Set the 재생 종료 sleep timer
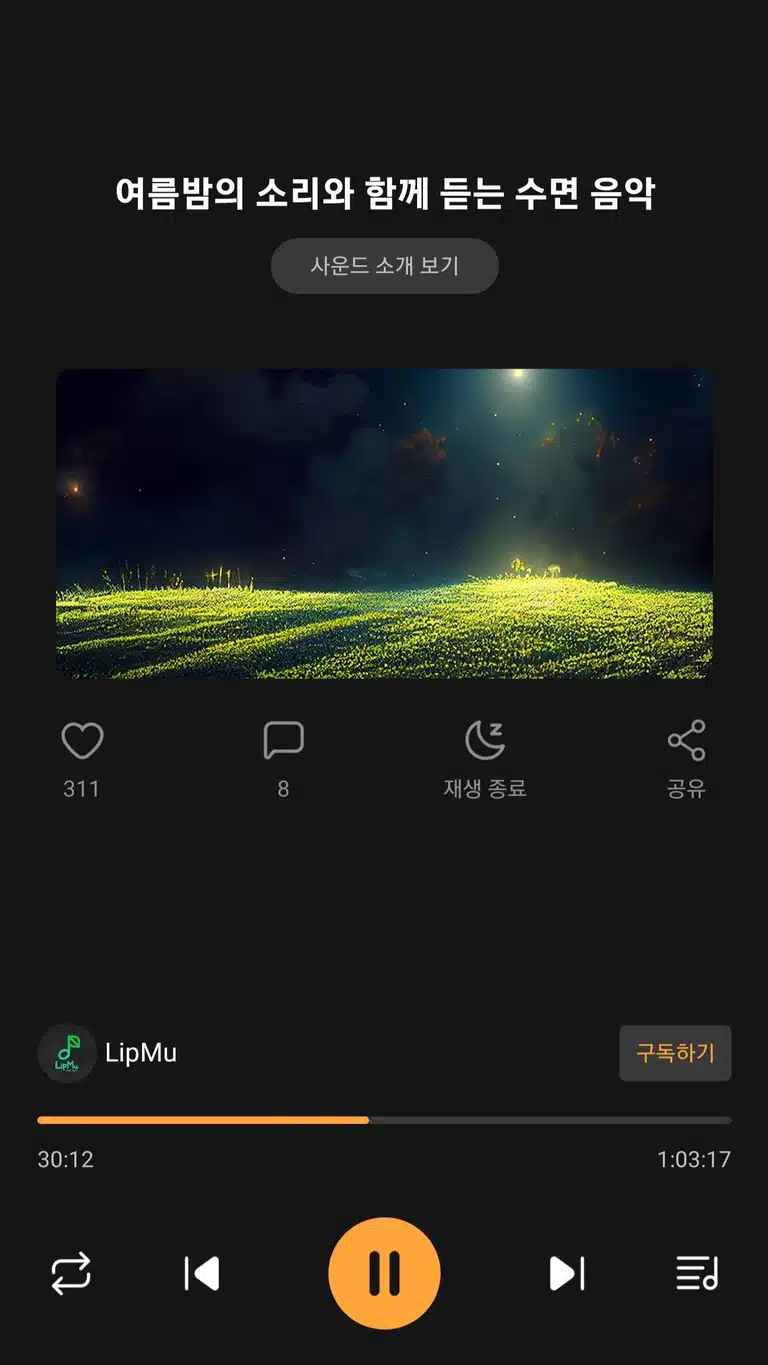 click(485, 741)
